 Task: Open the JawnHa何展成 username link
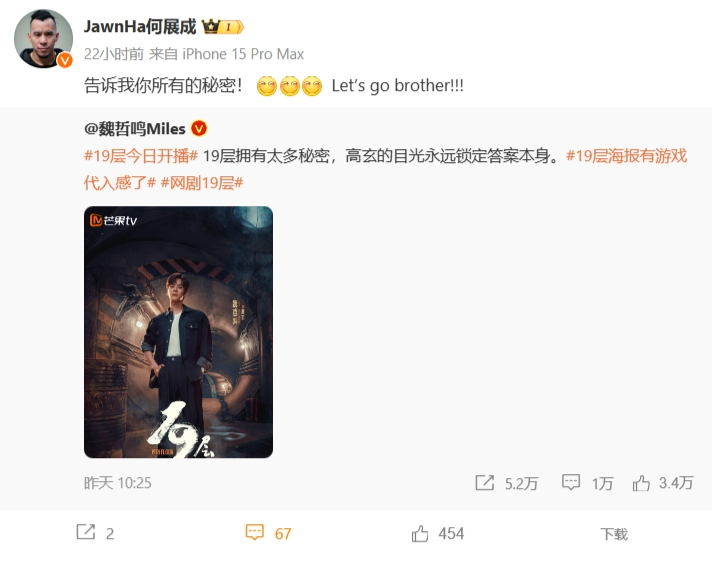140,26
